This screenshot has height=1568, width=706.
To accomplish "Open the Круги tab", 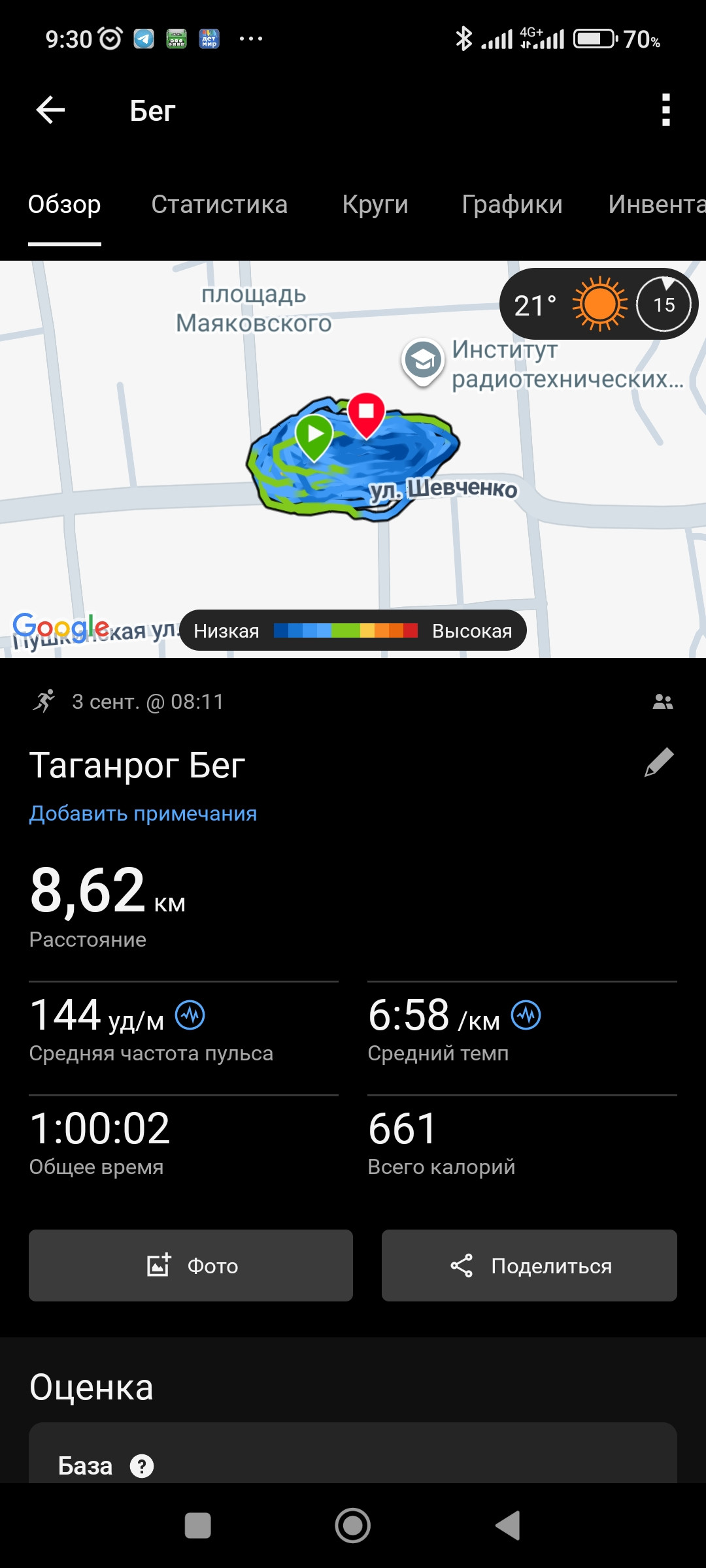I will tap(375, 204).
